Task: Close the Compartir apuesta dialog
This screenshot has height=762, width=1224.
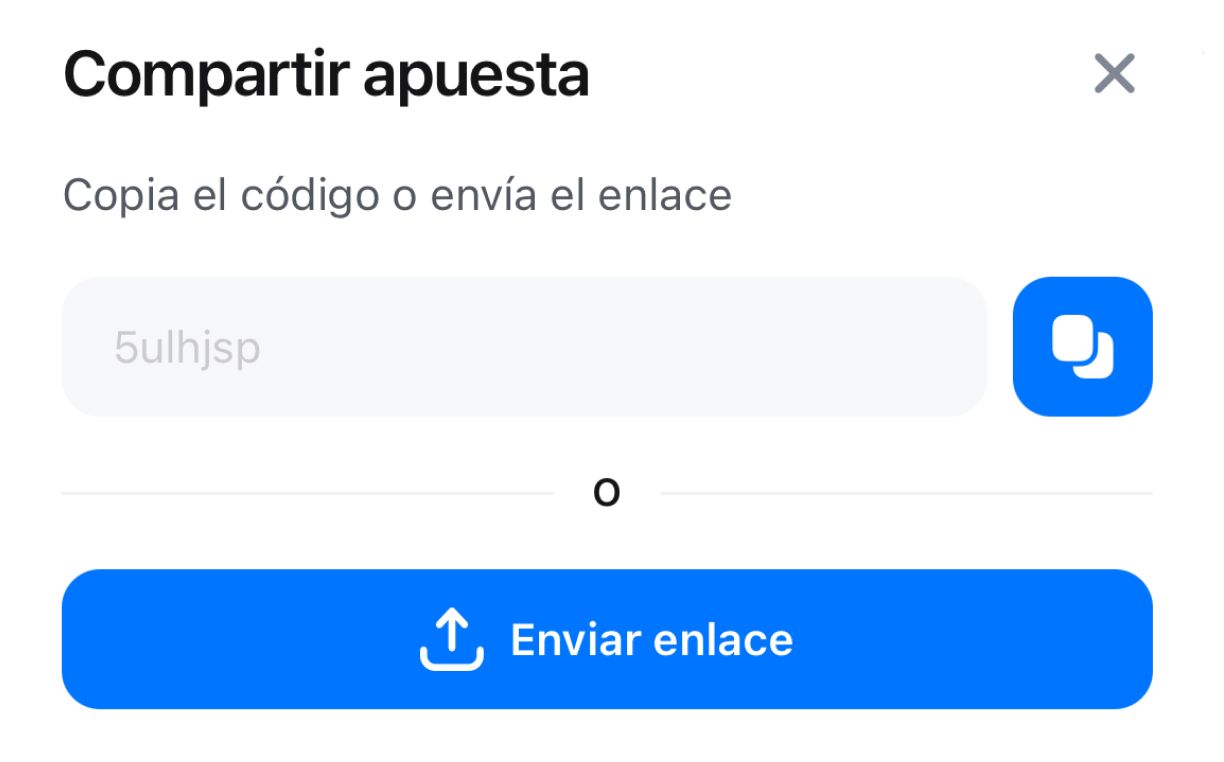Action: 1114,74
